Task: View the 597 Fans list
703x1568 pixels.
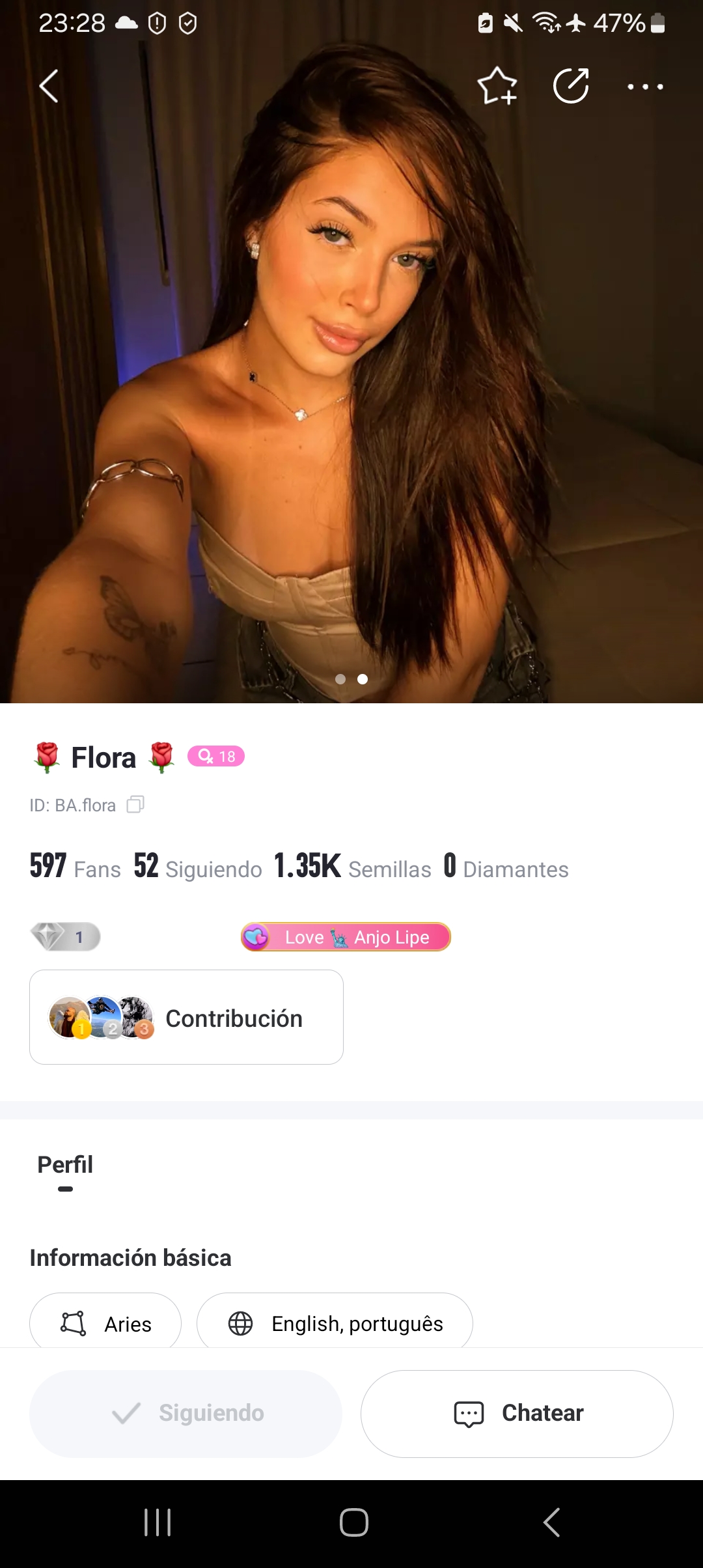Action: [x=75, y=867]
